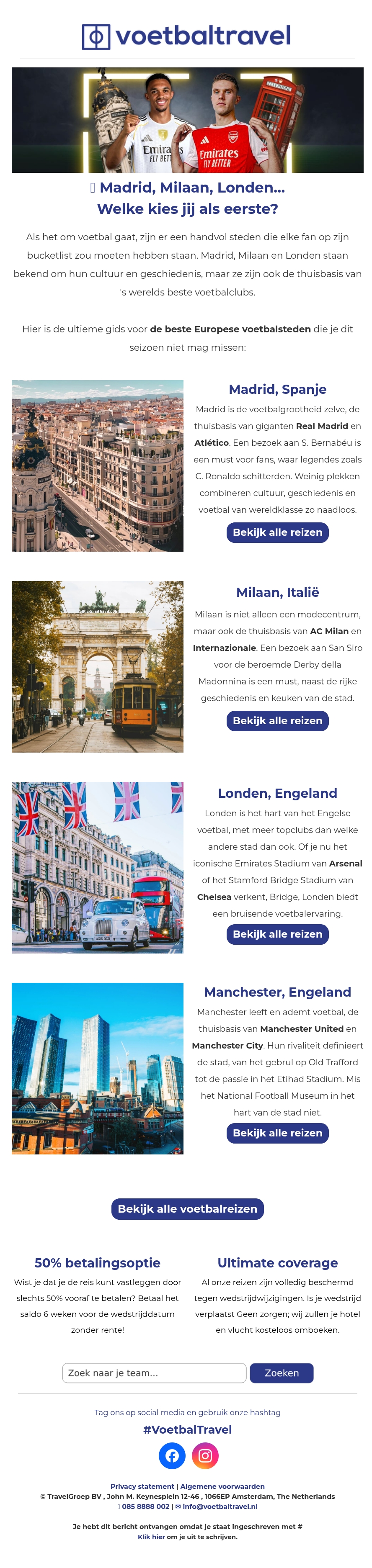View all trips for Manchester, Engeland
372x1568 pixels.
tap(277, 1133)
